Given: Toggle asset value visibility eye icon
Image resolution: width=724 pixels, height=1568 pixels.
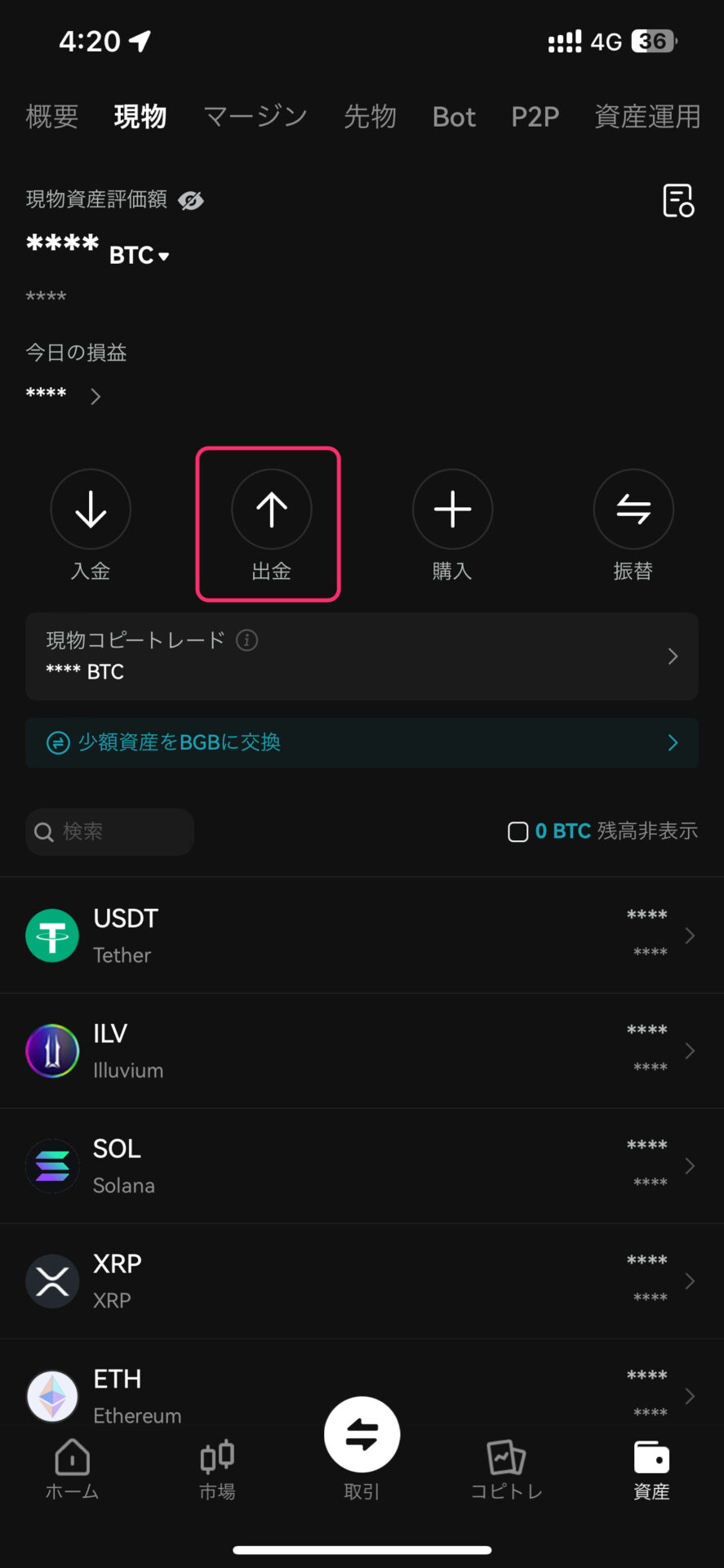Looking at the screenshot, I should (x=191, y=200).
